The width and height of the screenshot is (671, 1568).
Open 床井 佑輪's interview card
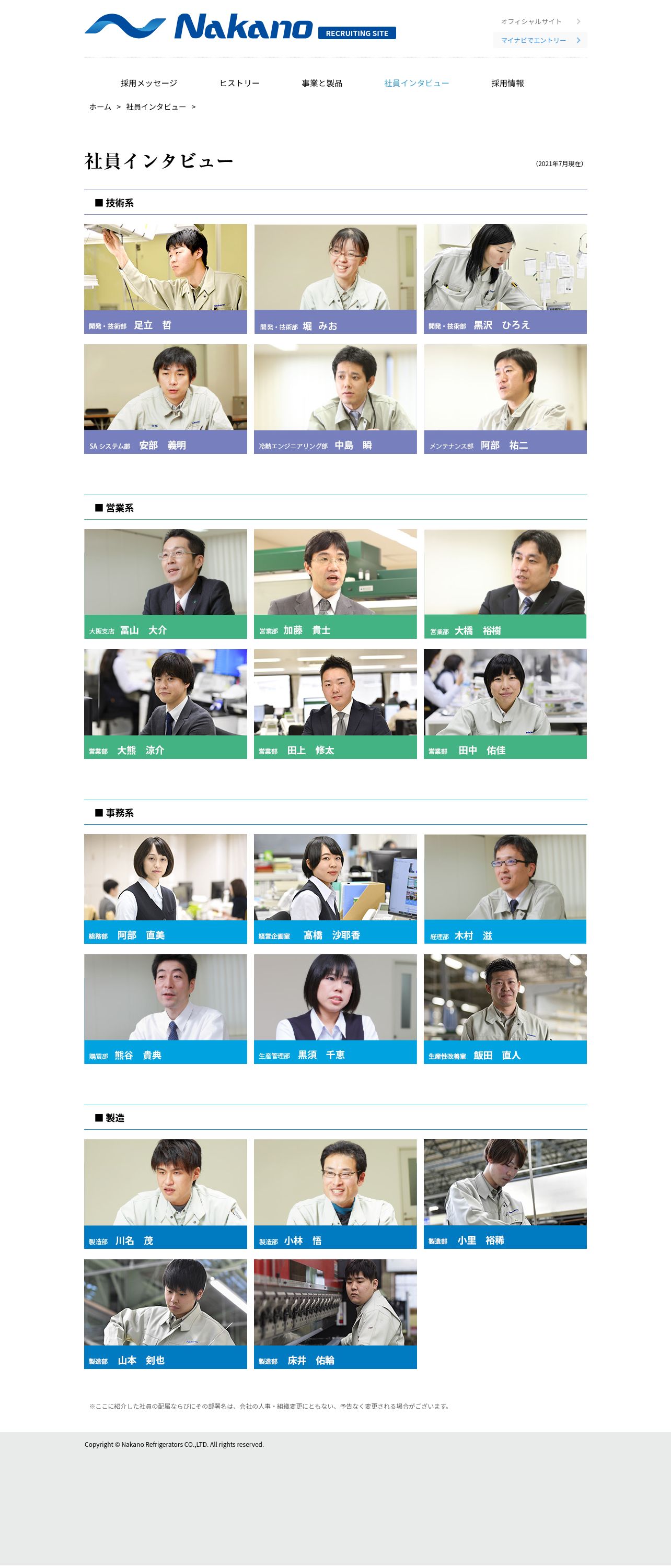[x=335, y=1314]
